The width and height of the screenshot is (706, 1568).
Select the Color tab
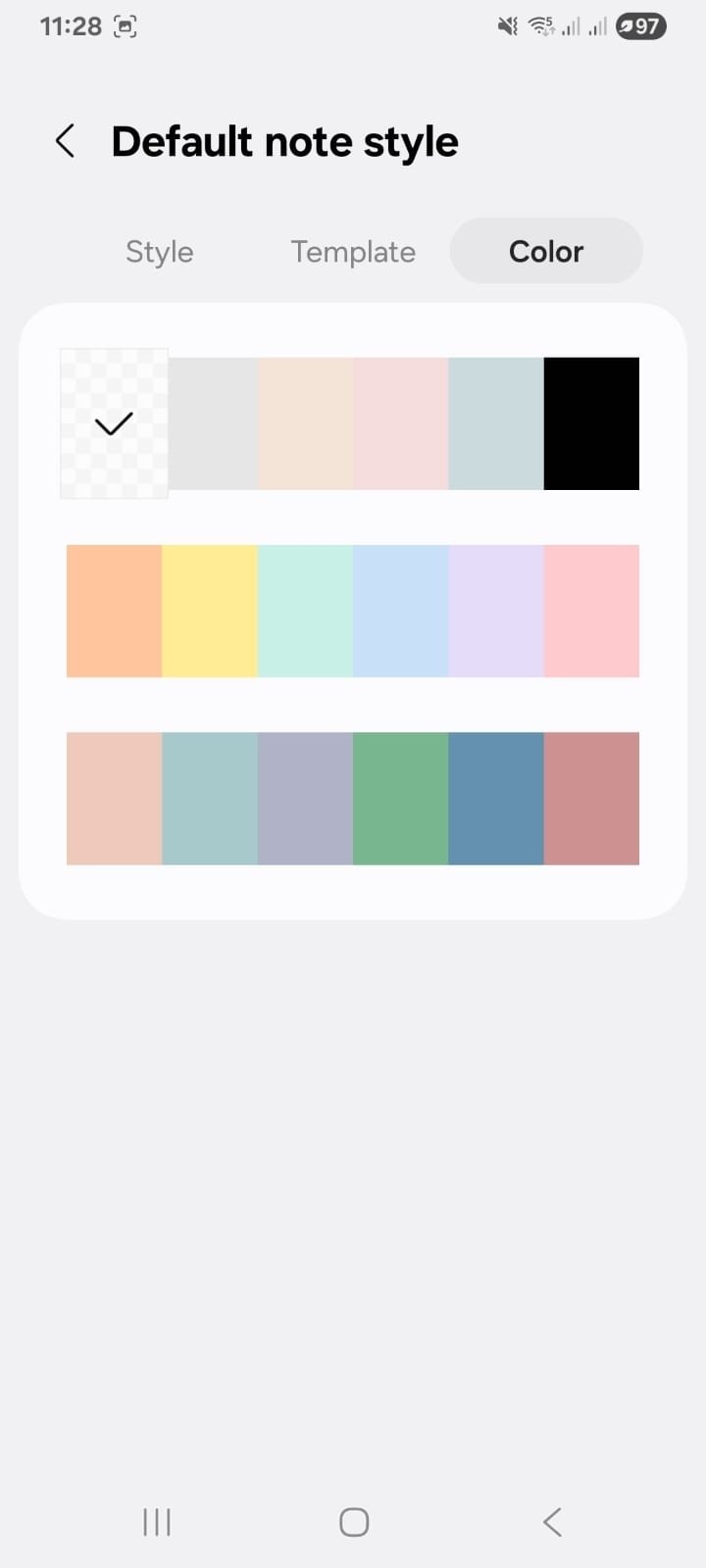tap(546, 252)
